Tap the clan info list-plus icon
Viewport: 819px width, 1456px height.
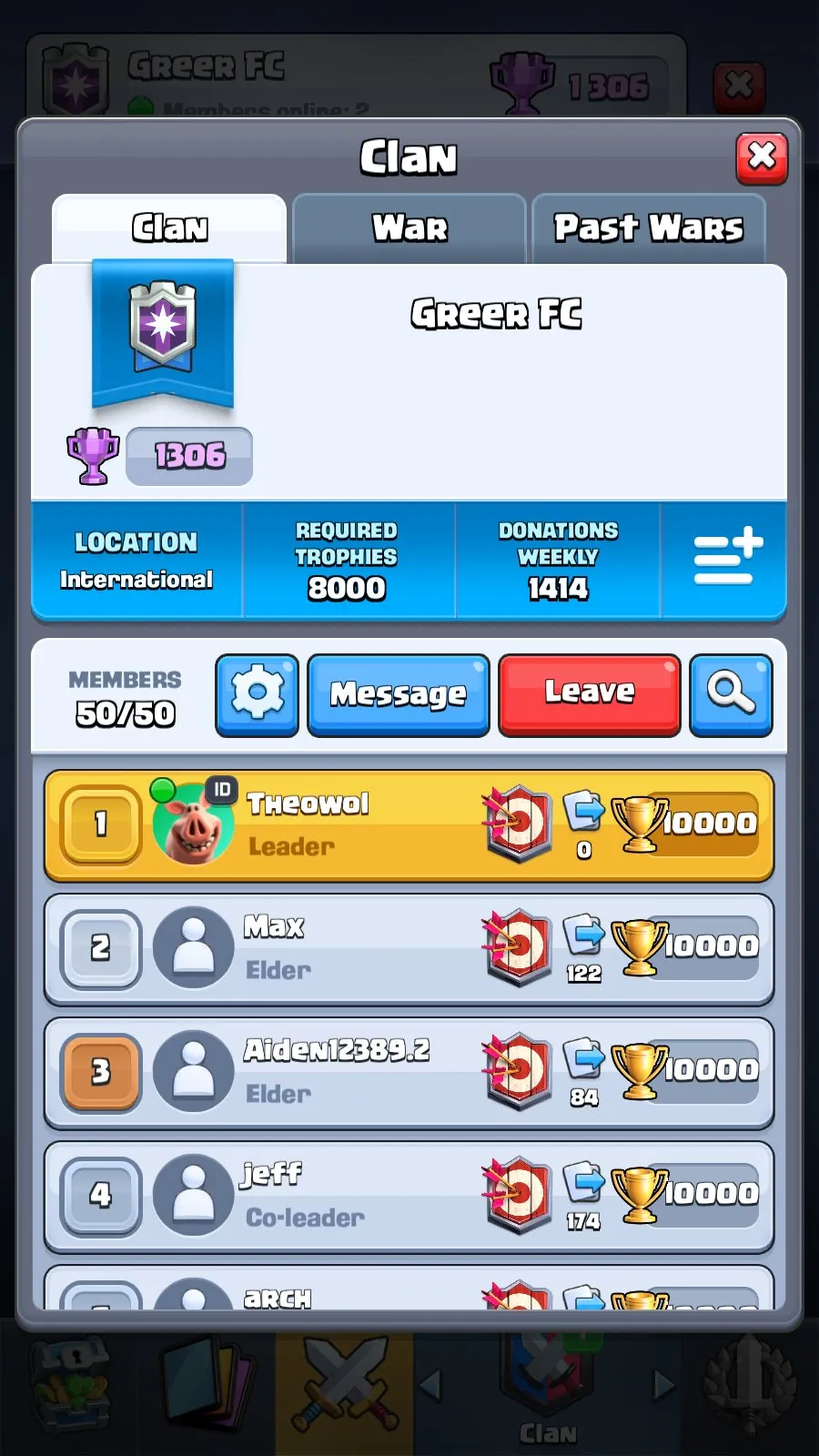(725, 558)
